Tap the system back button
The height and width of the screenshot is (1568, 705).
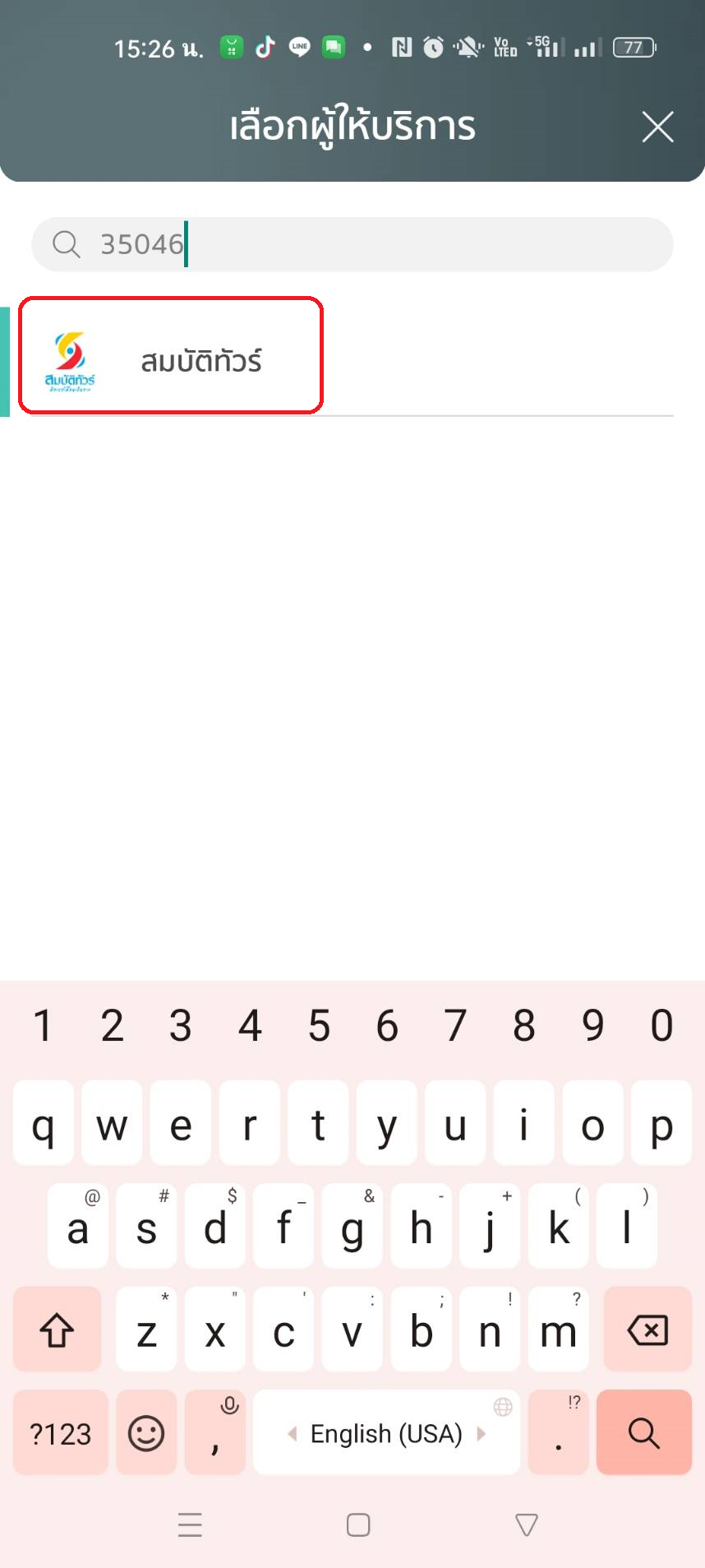[527, 1525]
